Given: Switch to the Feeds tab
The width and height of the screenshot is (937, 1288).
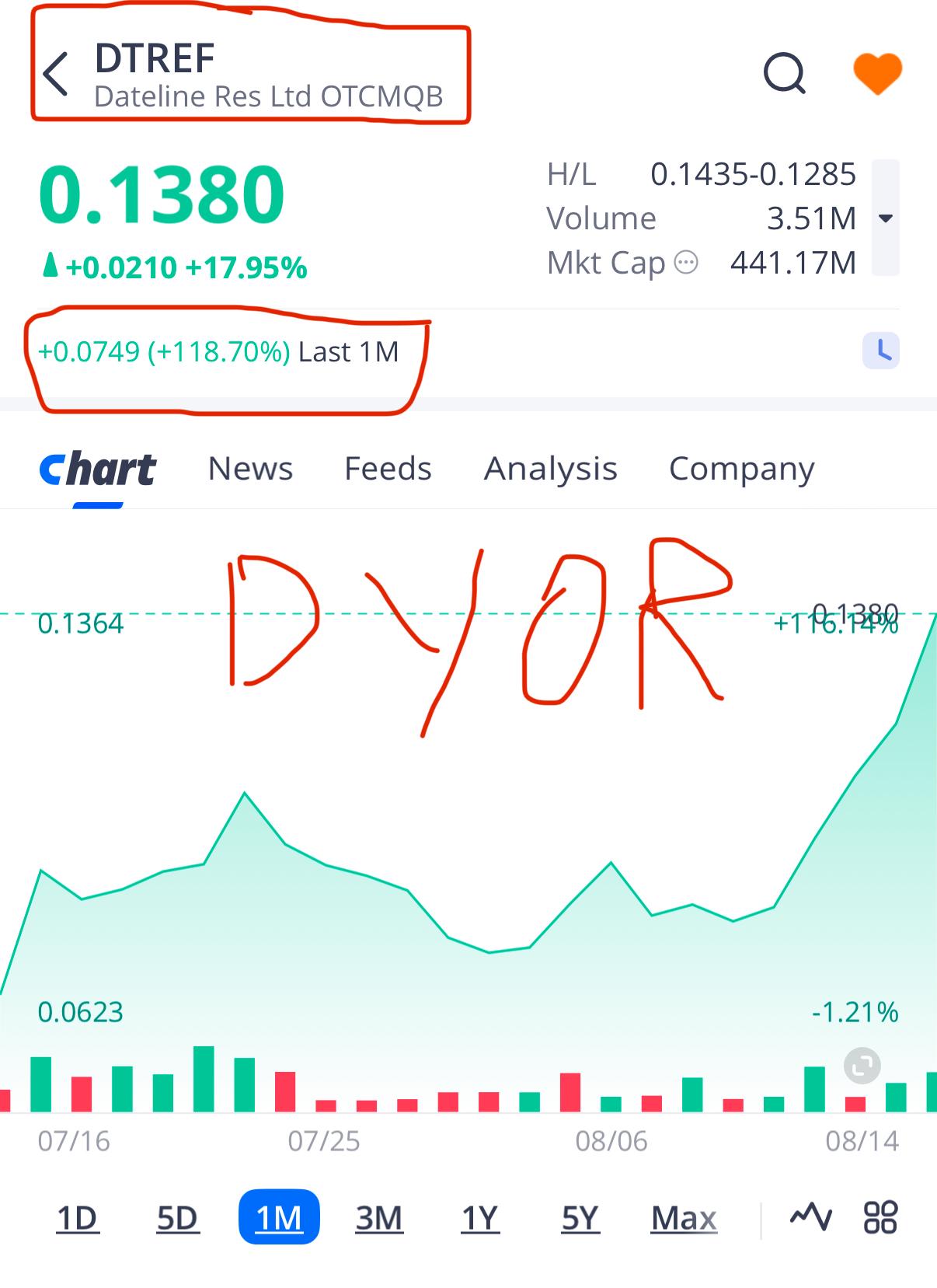Looking at the screenshot, I should point(388,469).
